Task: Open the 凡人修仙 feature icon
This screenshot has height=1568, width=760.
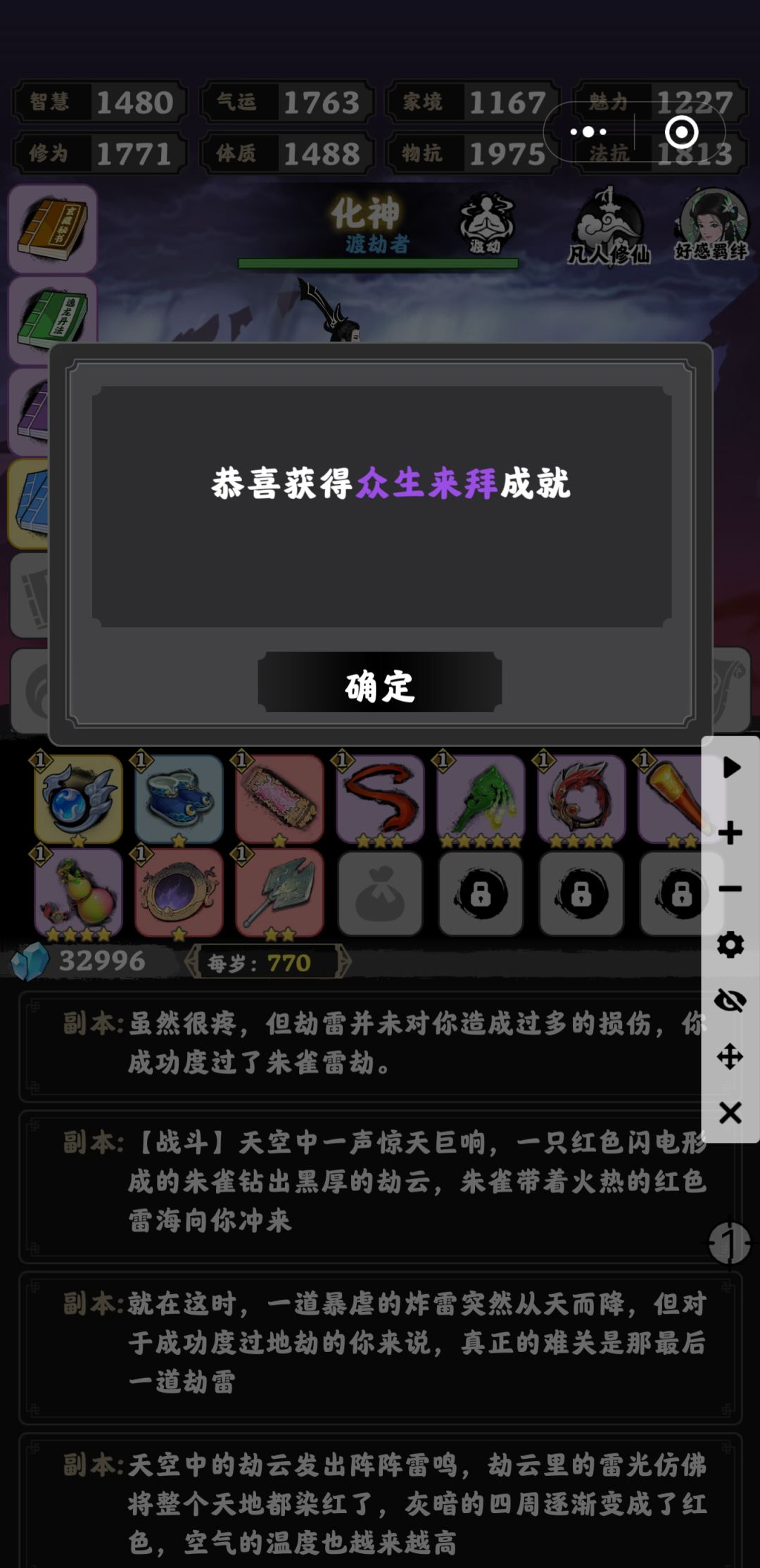Action: [x=609, y=227]
